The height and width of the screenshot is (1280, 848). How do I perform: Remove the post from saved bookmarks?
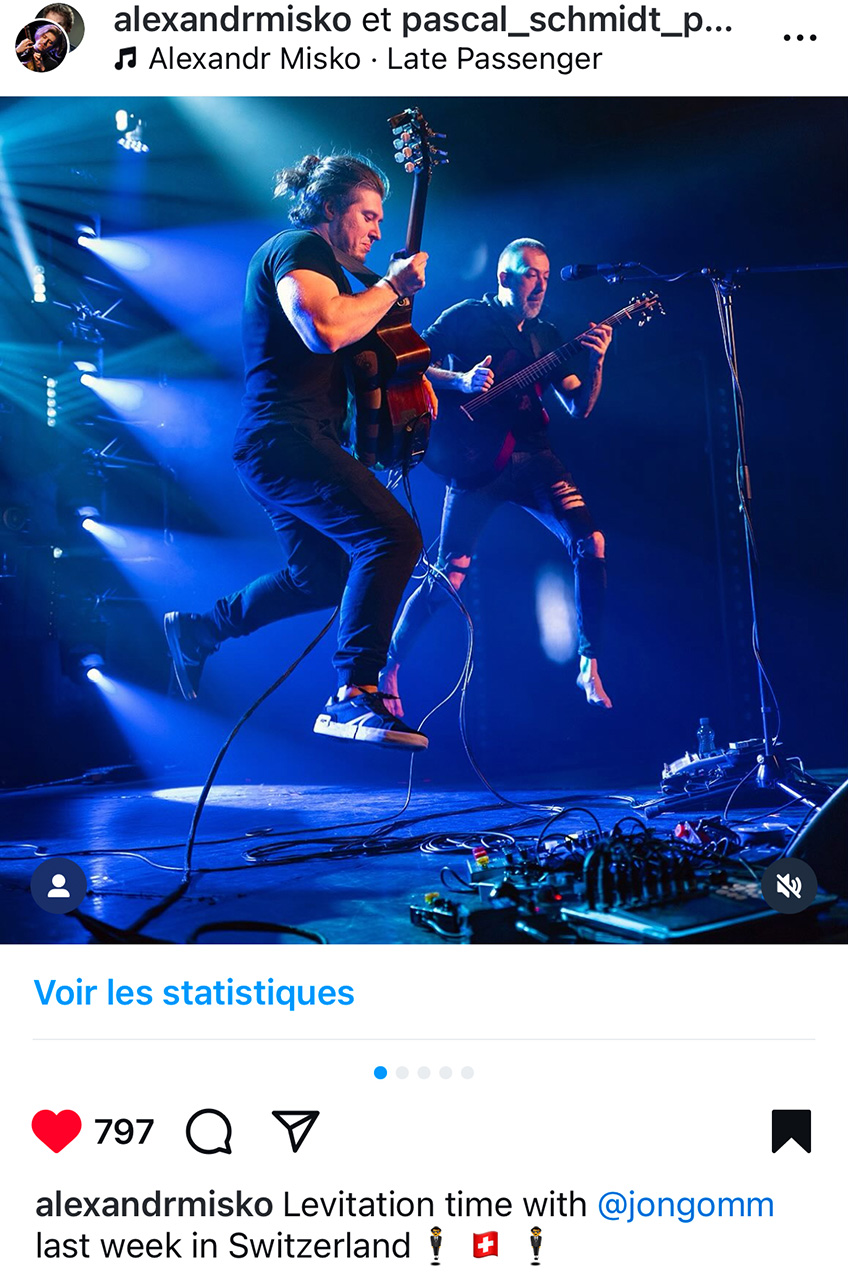tap(791, 1132)
